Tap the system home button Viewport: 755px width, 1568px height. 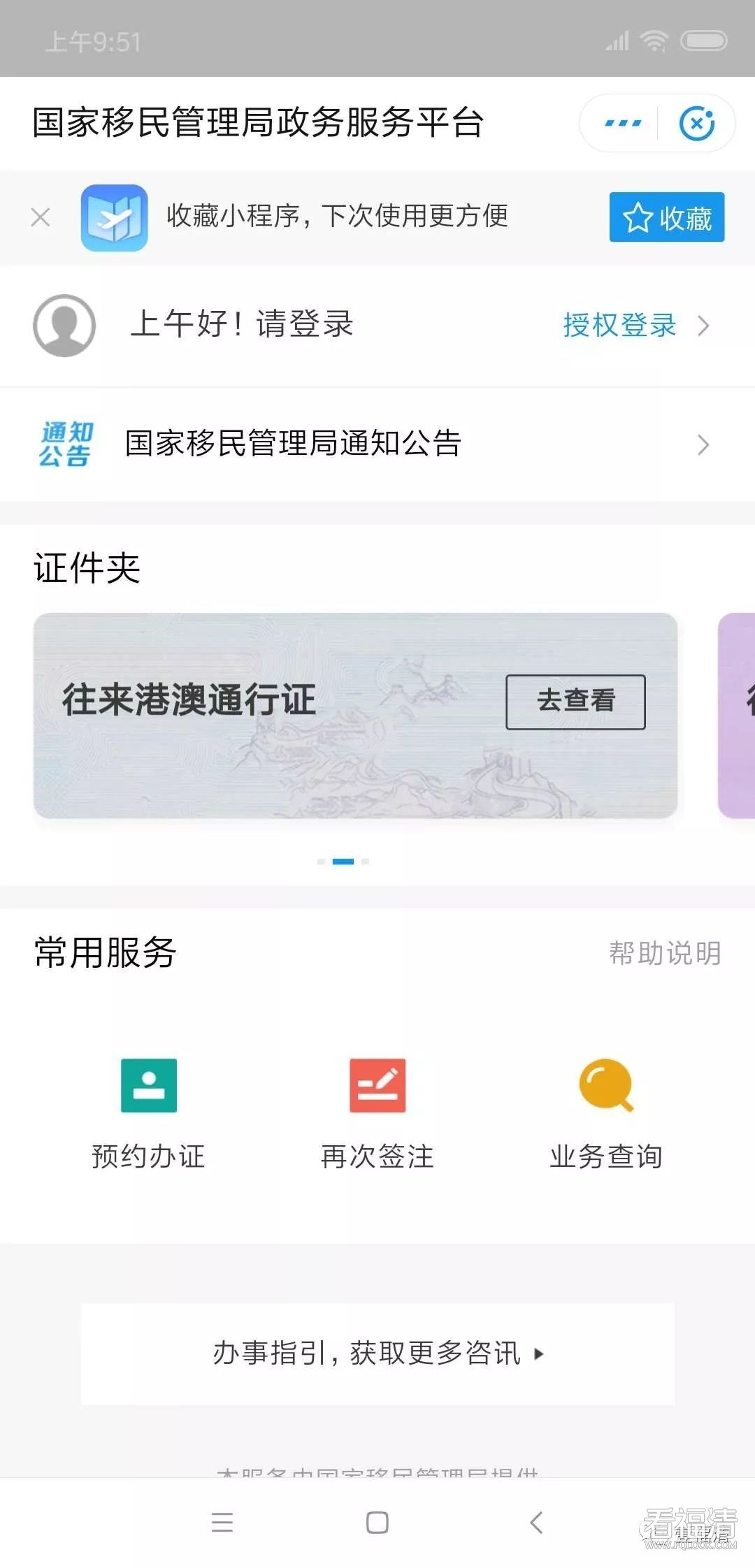[377, 1522]
